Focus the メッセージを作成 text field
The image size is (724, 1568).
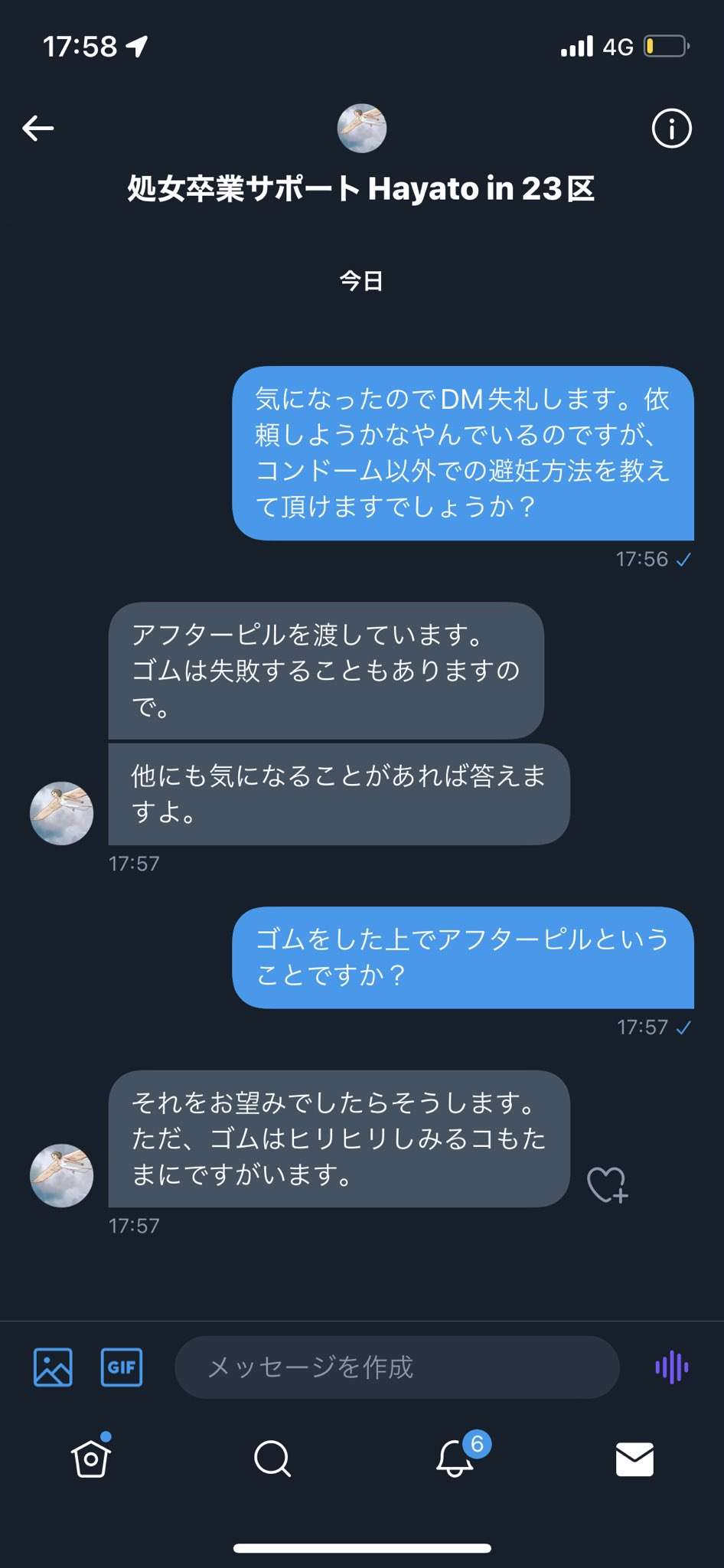pyautogui.click(x=396, y=1367)
